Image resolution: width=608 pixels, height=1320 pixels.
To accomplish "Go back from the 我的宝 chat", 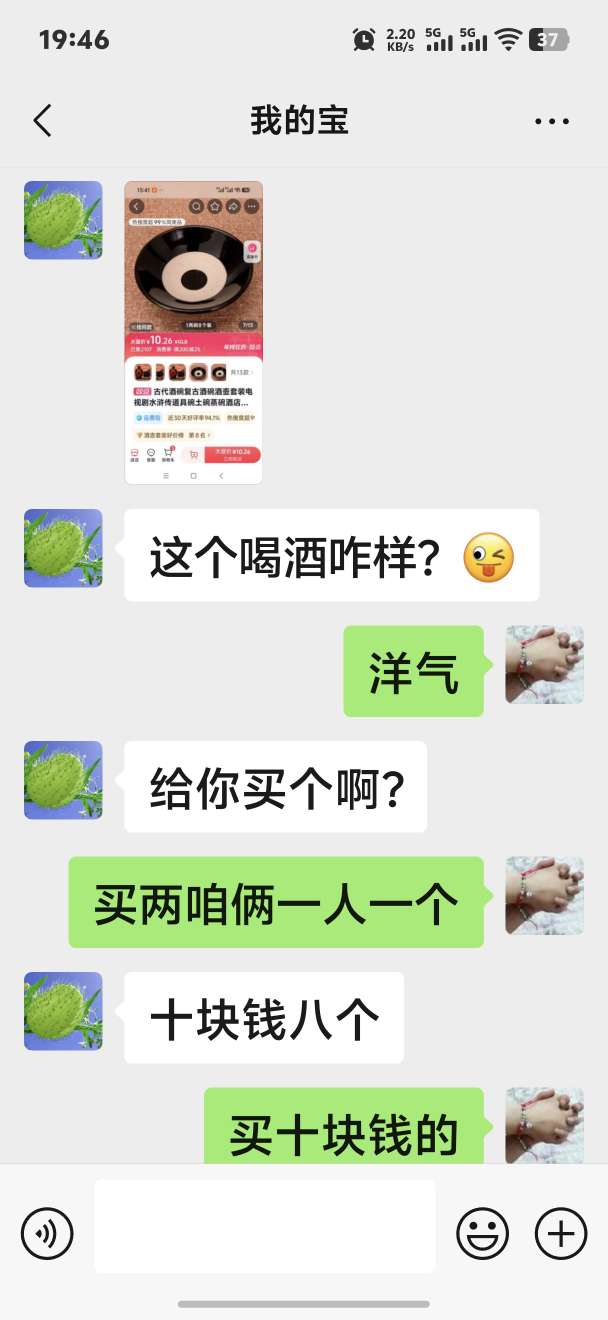I will (x=42, y=121).
